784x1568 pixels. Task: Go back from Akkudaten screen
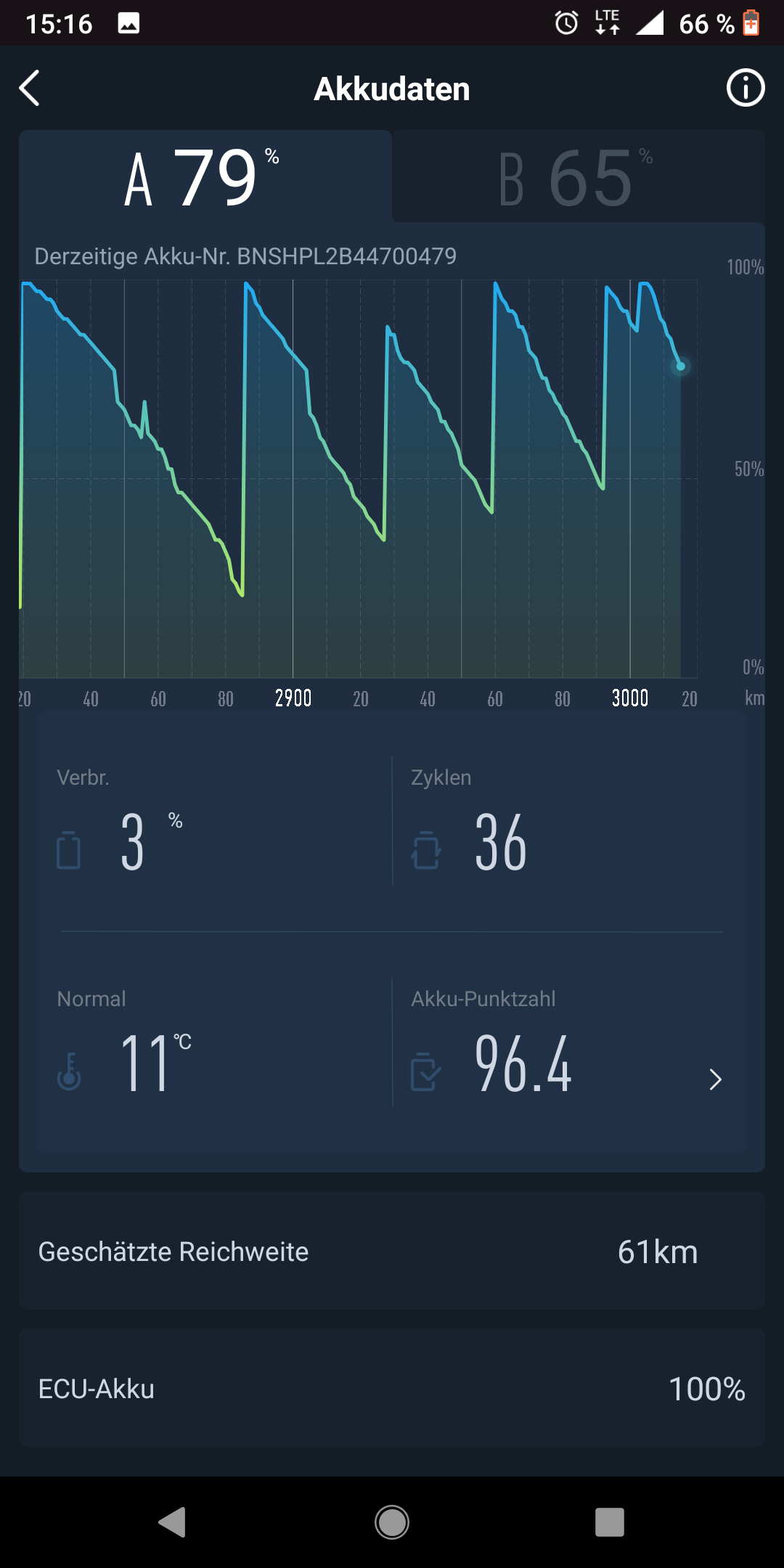[x=30, y=89]
